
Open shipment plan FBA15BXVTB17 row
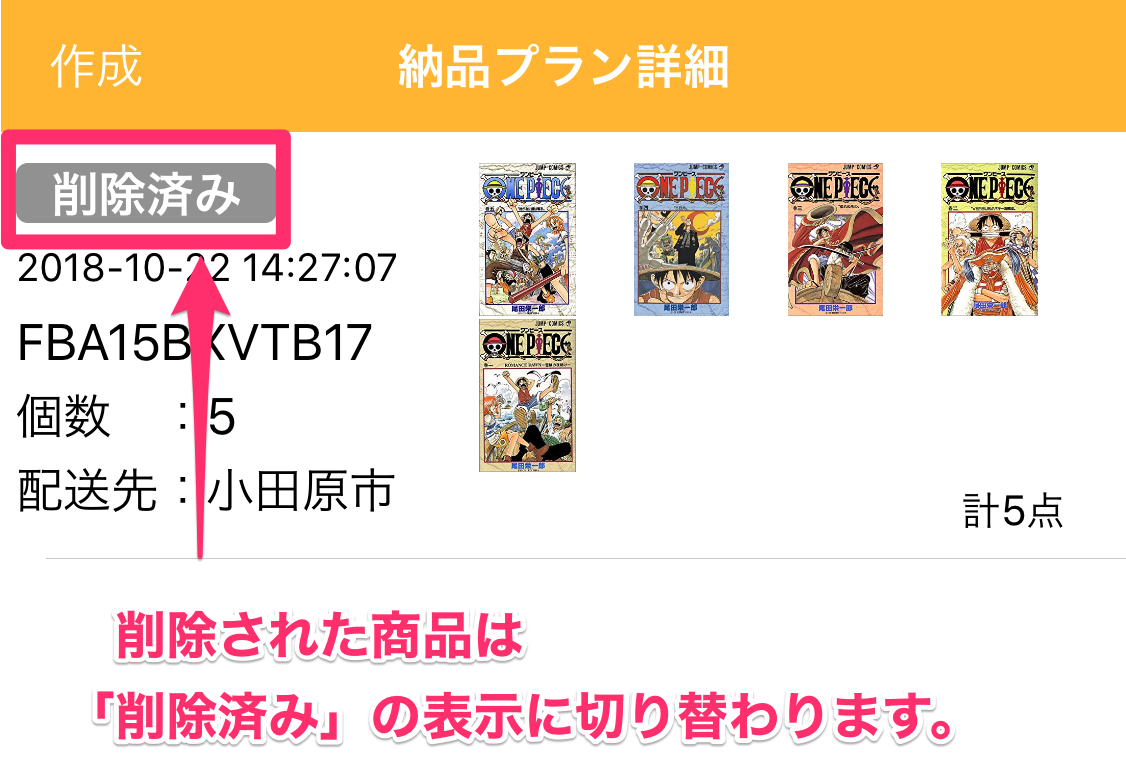[196, 343]
